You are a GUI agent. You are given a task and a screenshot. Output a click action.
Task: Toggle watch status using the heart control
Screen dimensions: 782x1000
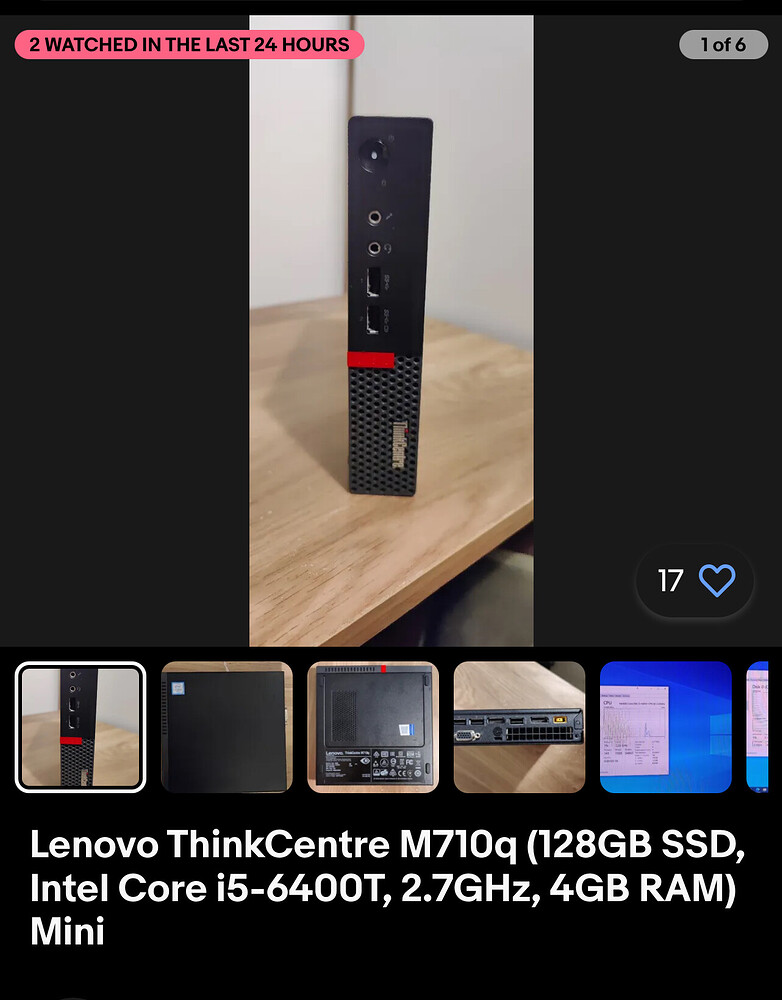tap(716, 581)
